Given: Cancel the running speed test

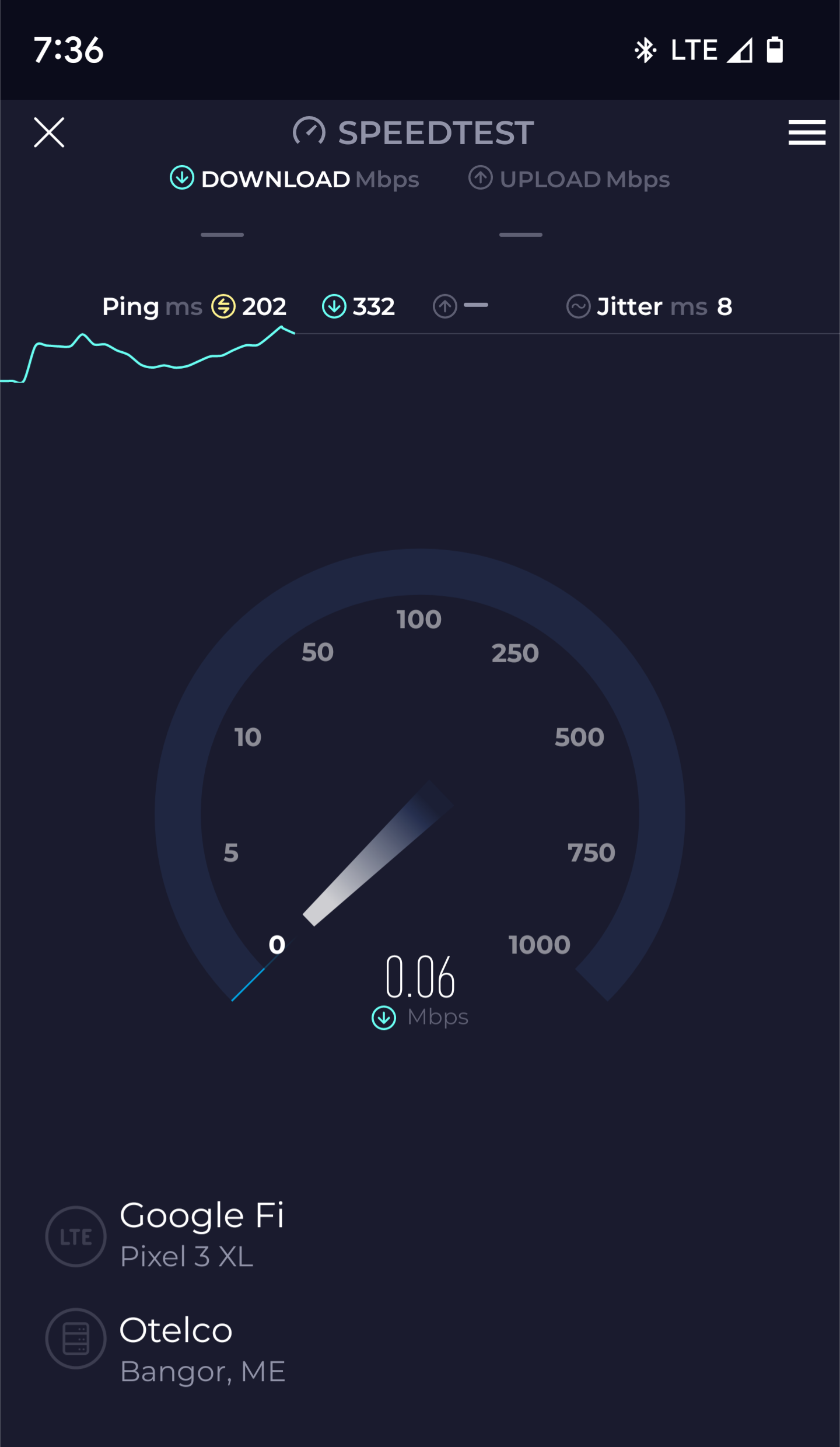Looking at the screenshot, I should pyautogui.click(x=49, y=132).
